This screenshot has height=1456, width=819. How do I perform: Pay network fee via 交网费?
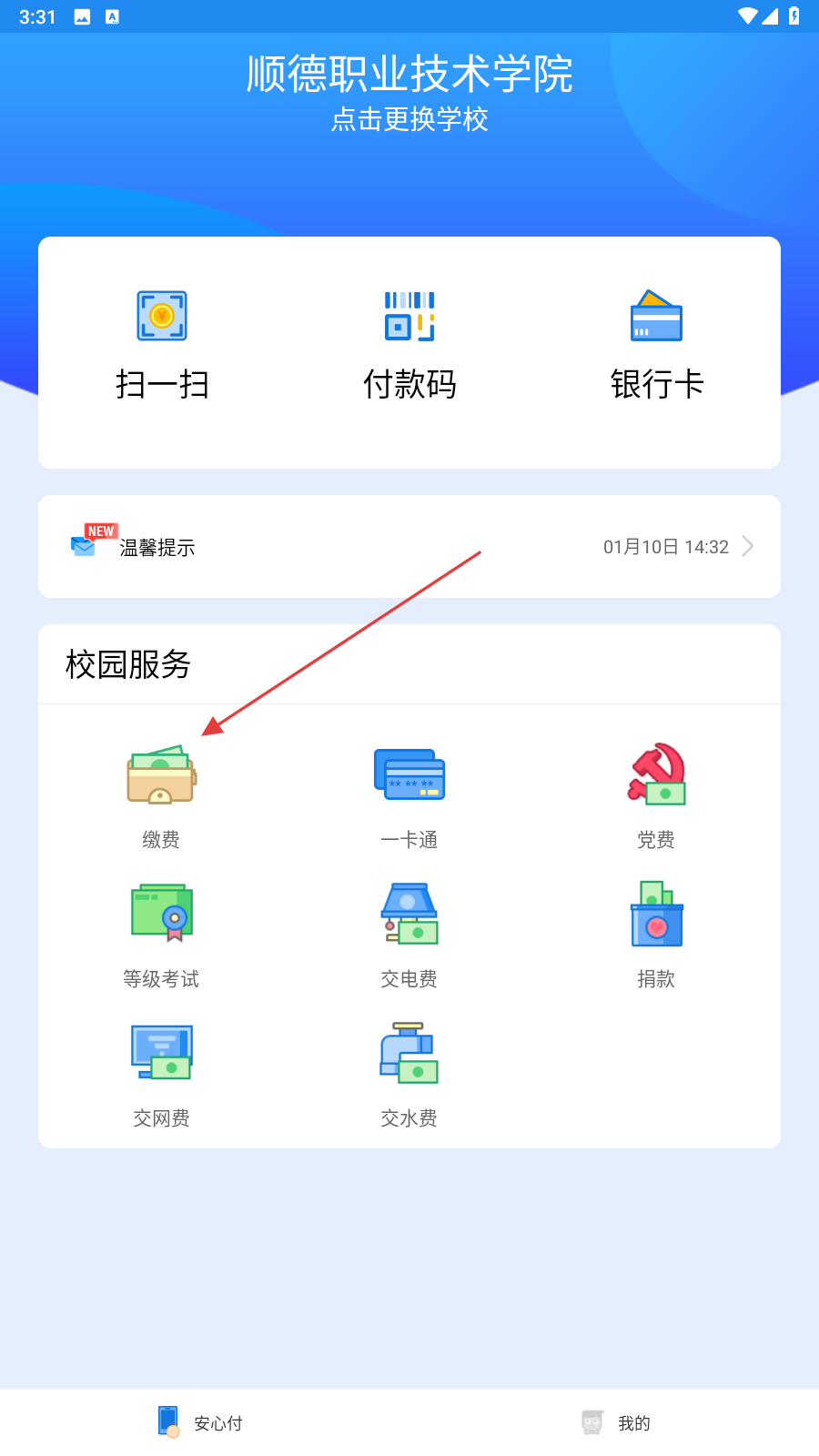pyautogui.click(x=161, y=1074)
